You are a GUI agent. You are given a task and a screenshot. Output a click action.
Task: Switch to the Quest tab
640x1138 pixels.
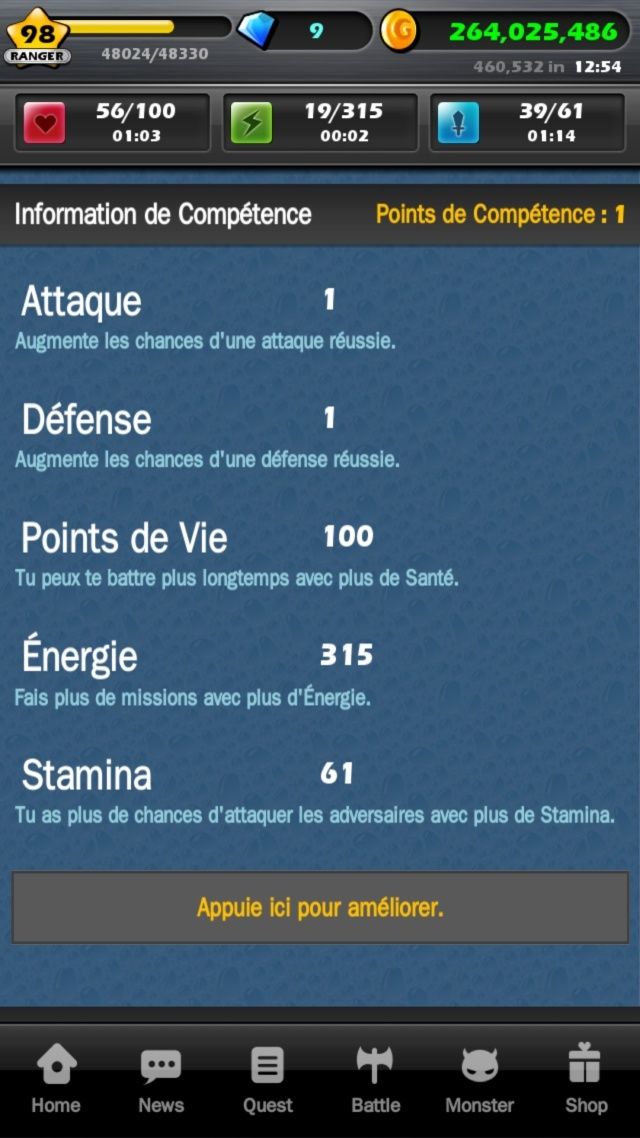(x=268, y=1079)
